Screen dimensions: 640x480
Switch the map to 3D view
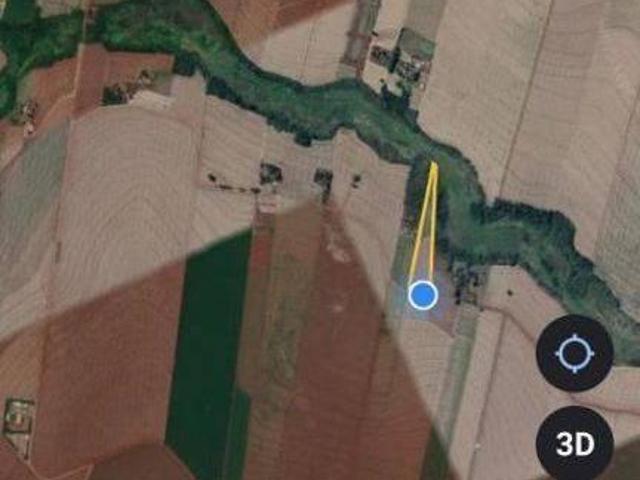[x=574, y=443]
